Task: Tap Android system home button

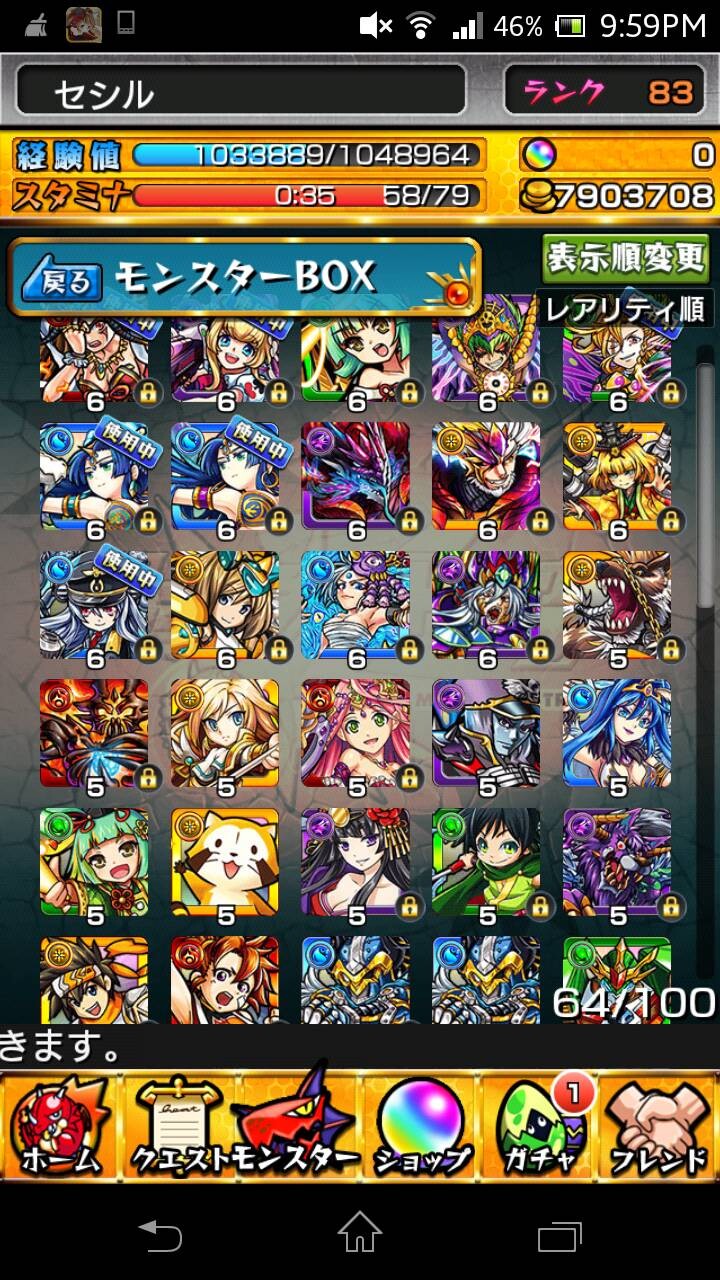Action: [360, 1232]
